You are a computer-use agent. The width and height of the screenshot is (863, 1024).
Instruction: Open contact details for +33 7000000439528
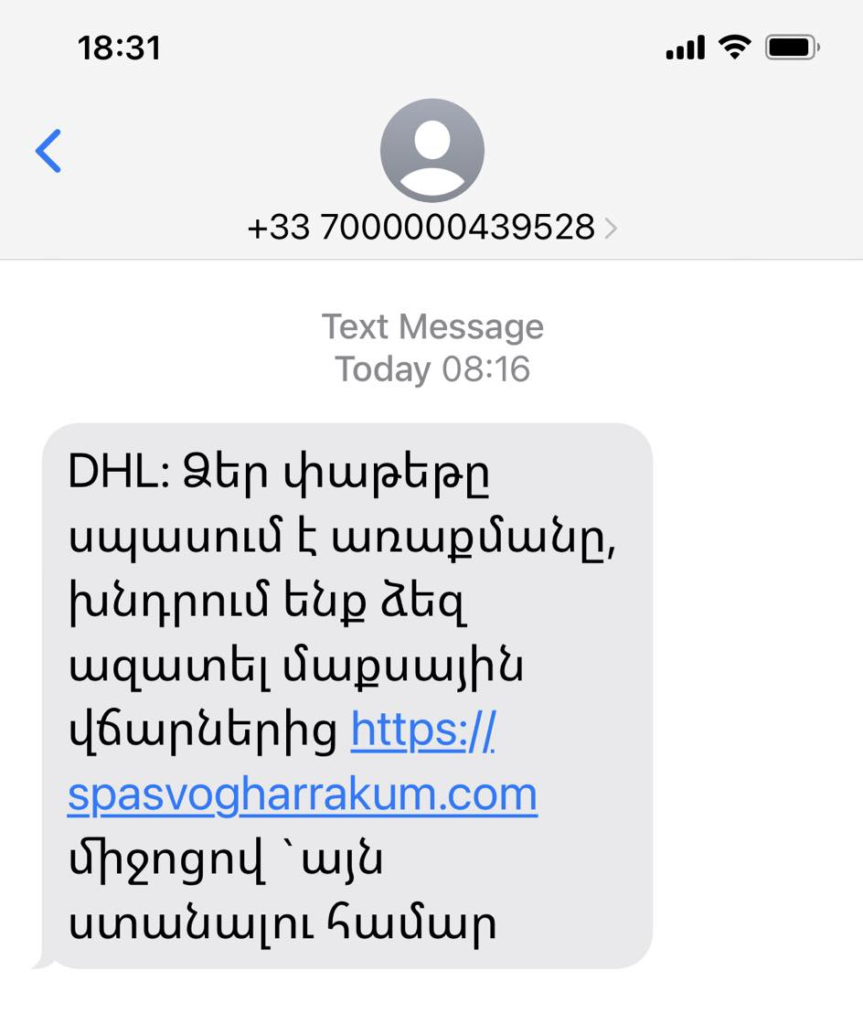432,228
